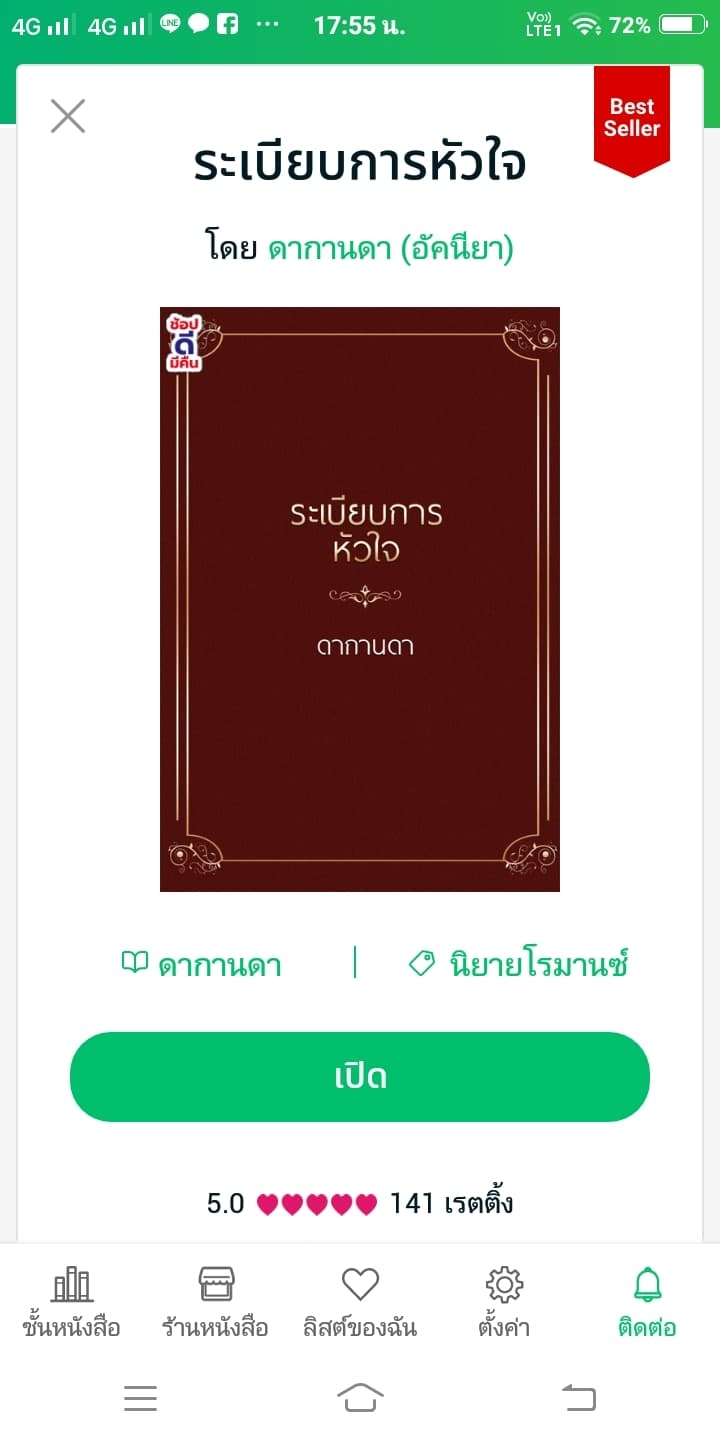The width and height of the screenshot is (720, 1440).
Task: Open the นิยายโรมานซ์ category tag
Action: tap(520, 965)
